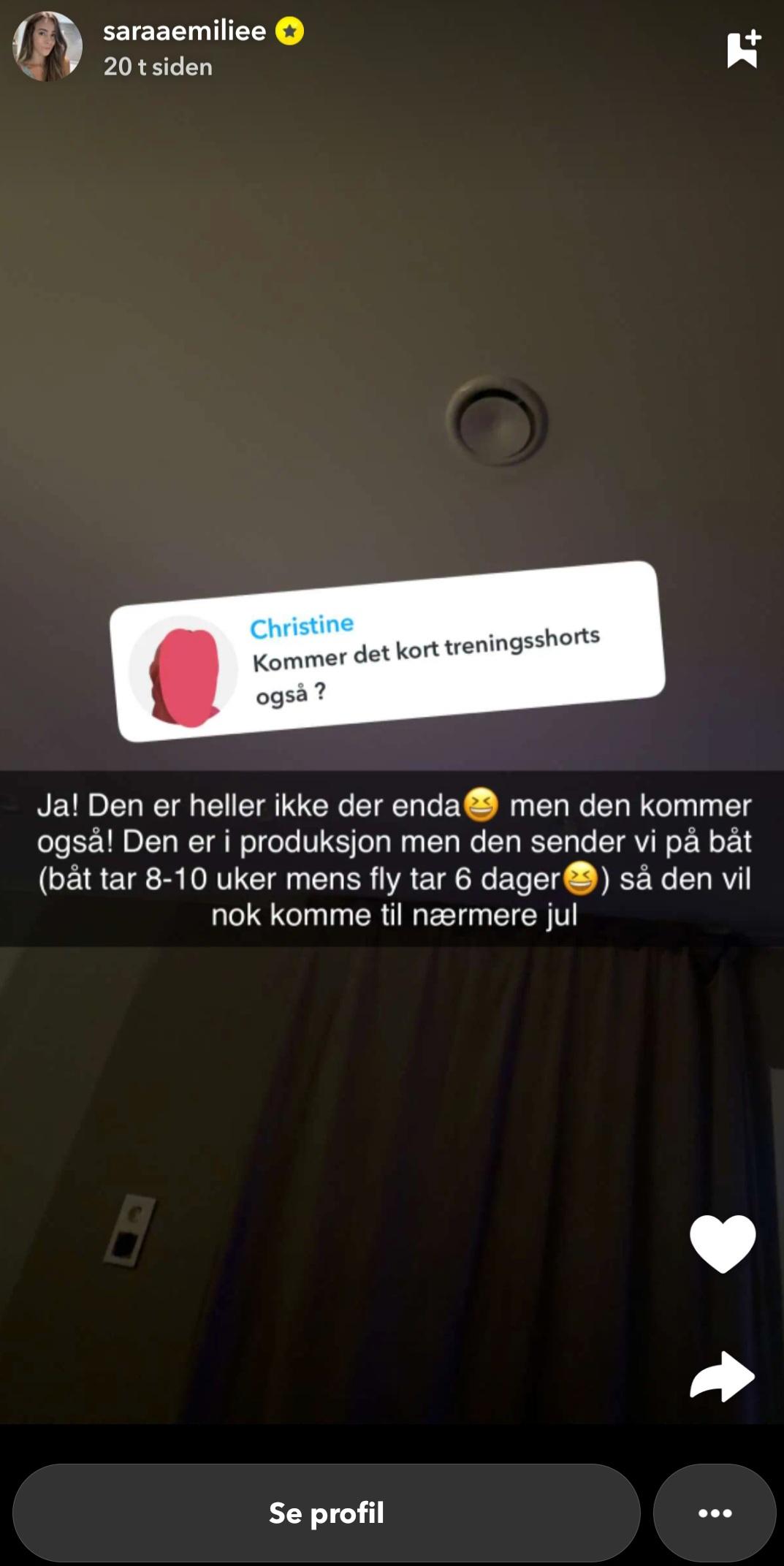Image resolution: width=784 pixels, height=1566 pixels.
Task: Open the saraaemiliee username in the header
Action: pyautogui.click(x=184, y=31)
